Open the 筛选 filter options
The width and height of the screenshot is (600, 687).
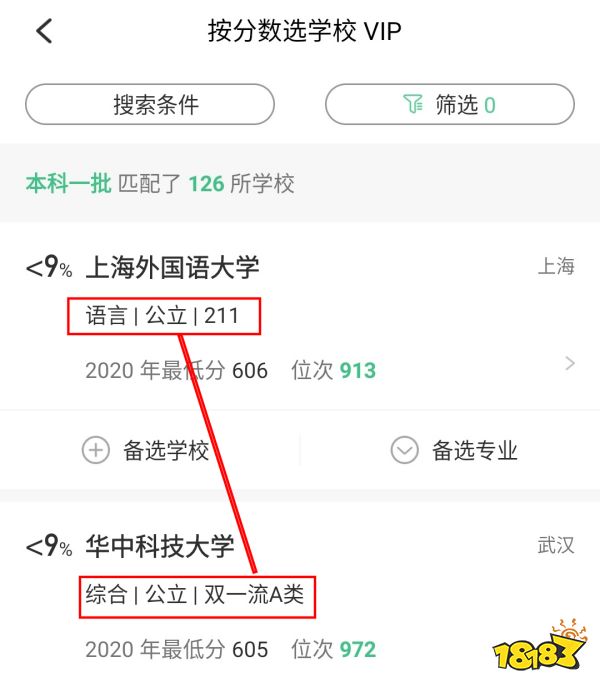click(449, 104)
